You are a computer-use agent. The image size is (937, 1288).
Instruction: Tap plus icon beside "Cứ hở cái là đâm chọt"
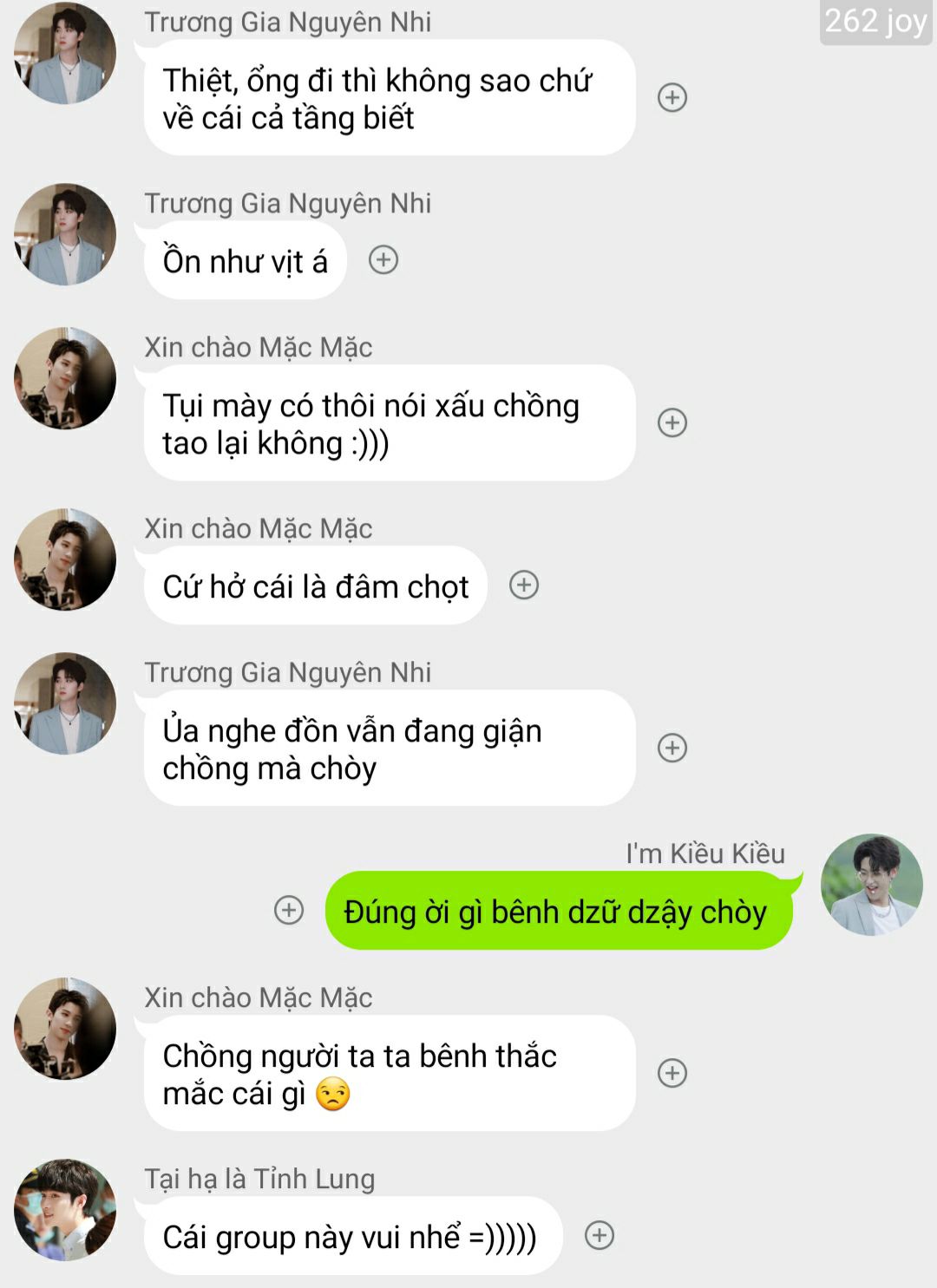[x=524, y=585]
